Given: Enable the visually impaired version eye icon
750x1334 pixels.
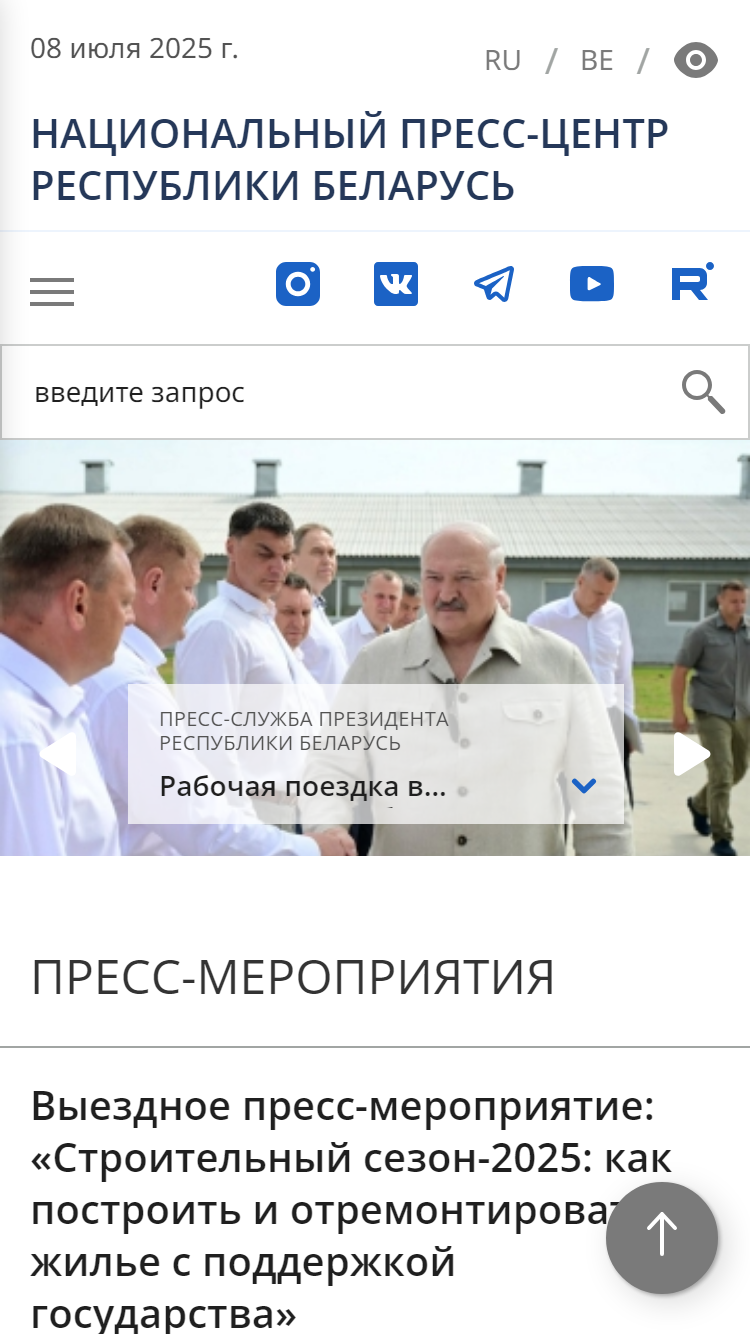Looking at the screenshot, I should [696, 61].
